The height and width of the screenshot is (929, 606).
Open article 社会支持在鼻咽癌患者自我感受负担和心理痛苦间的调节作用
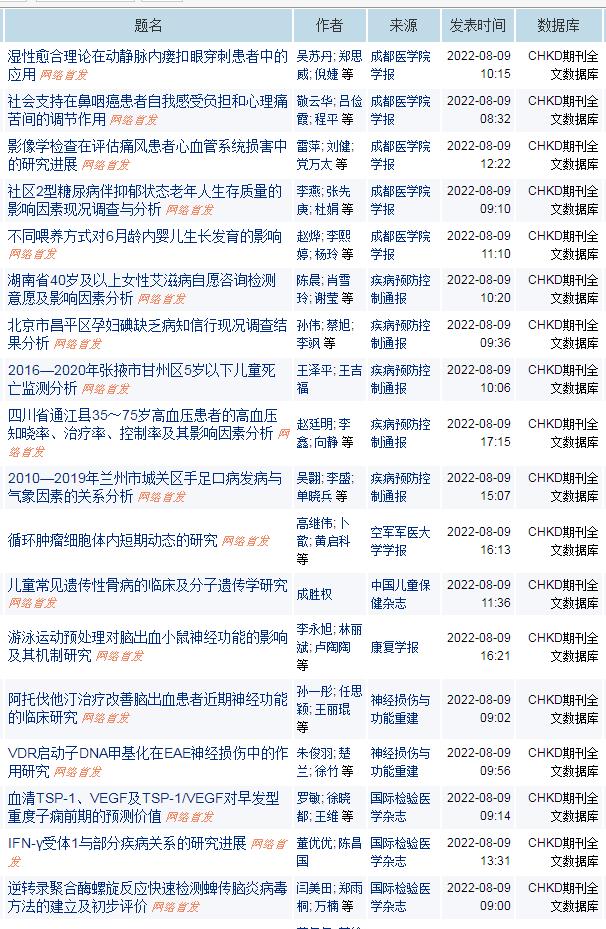(x=147, y=101)
